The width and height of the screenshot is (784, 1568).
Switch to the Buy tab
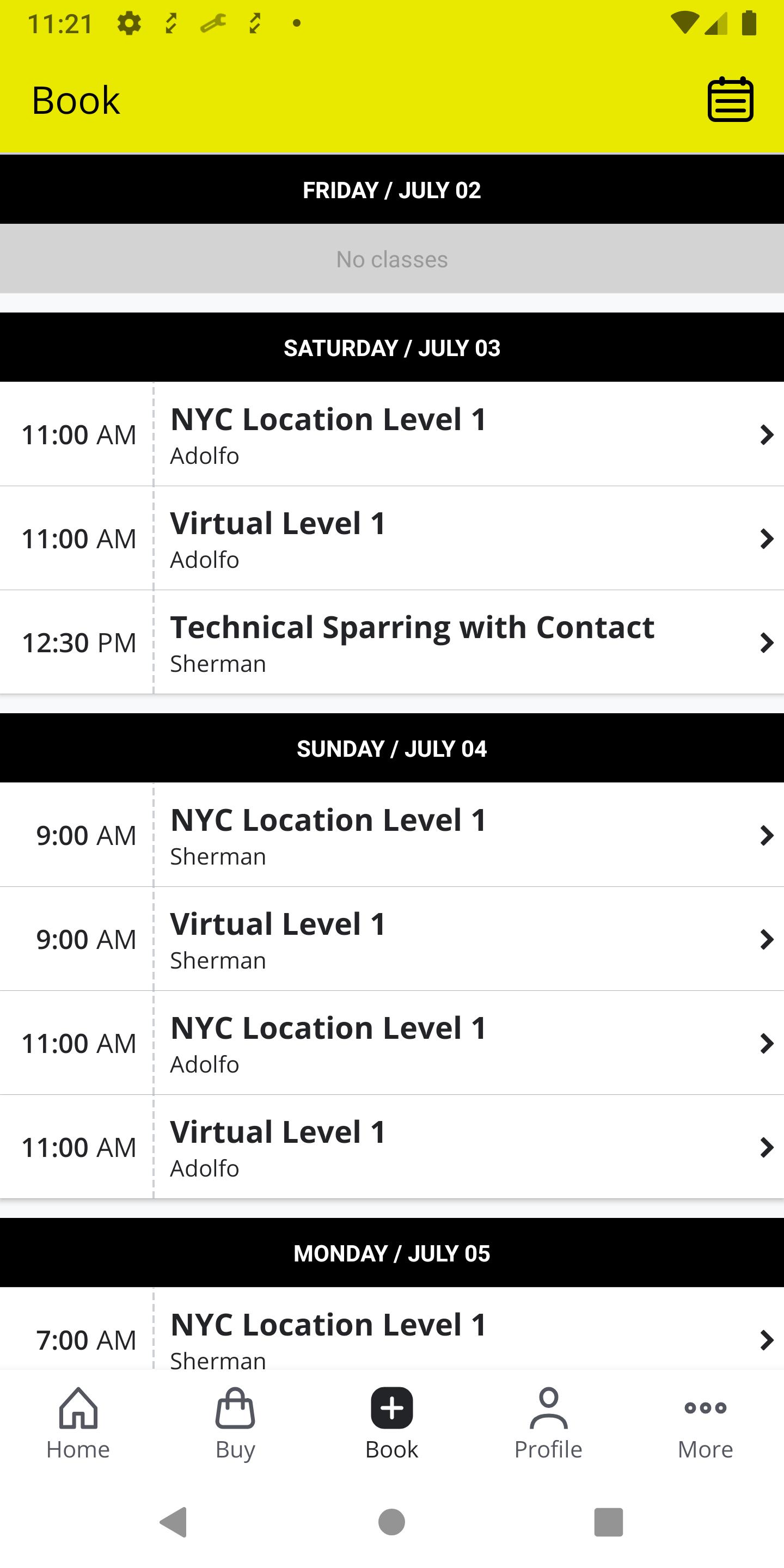[x=235, y=1423]
